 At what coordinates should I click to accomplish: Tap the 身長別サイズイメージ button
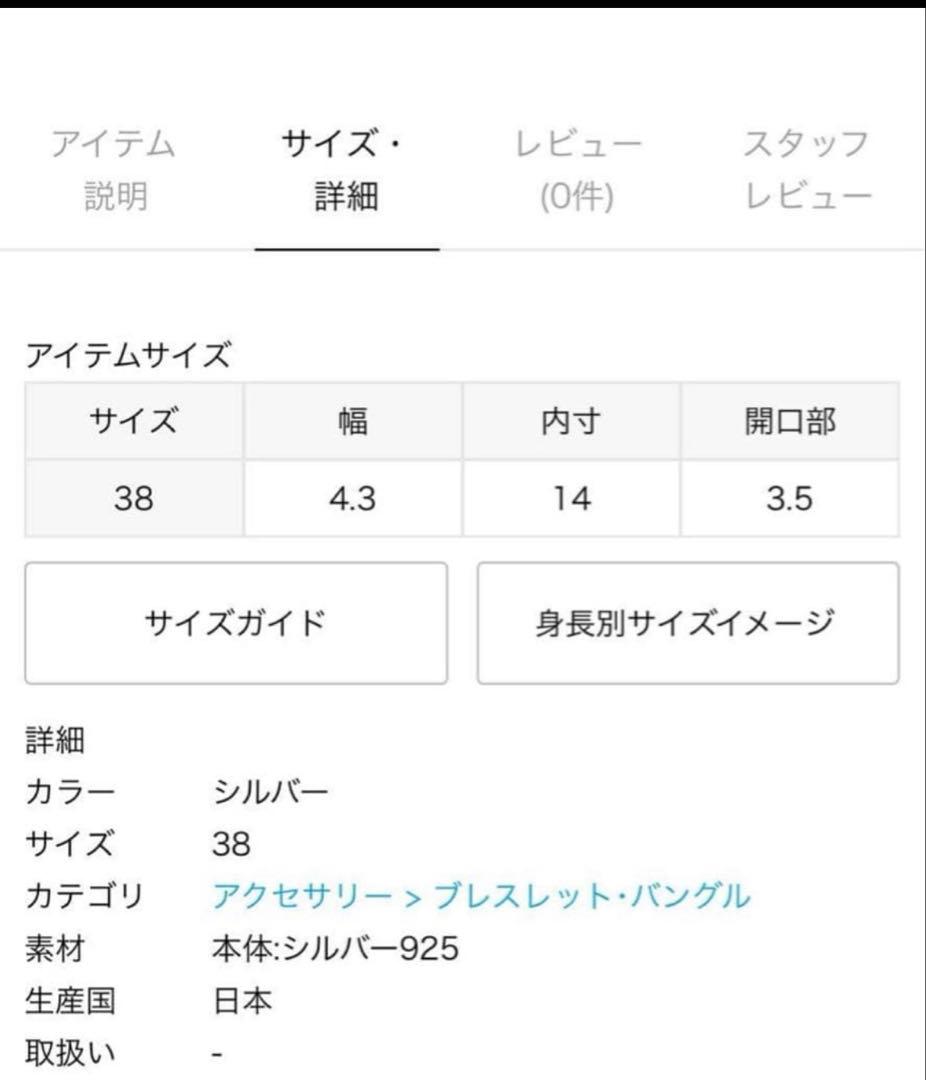point(688,623)
